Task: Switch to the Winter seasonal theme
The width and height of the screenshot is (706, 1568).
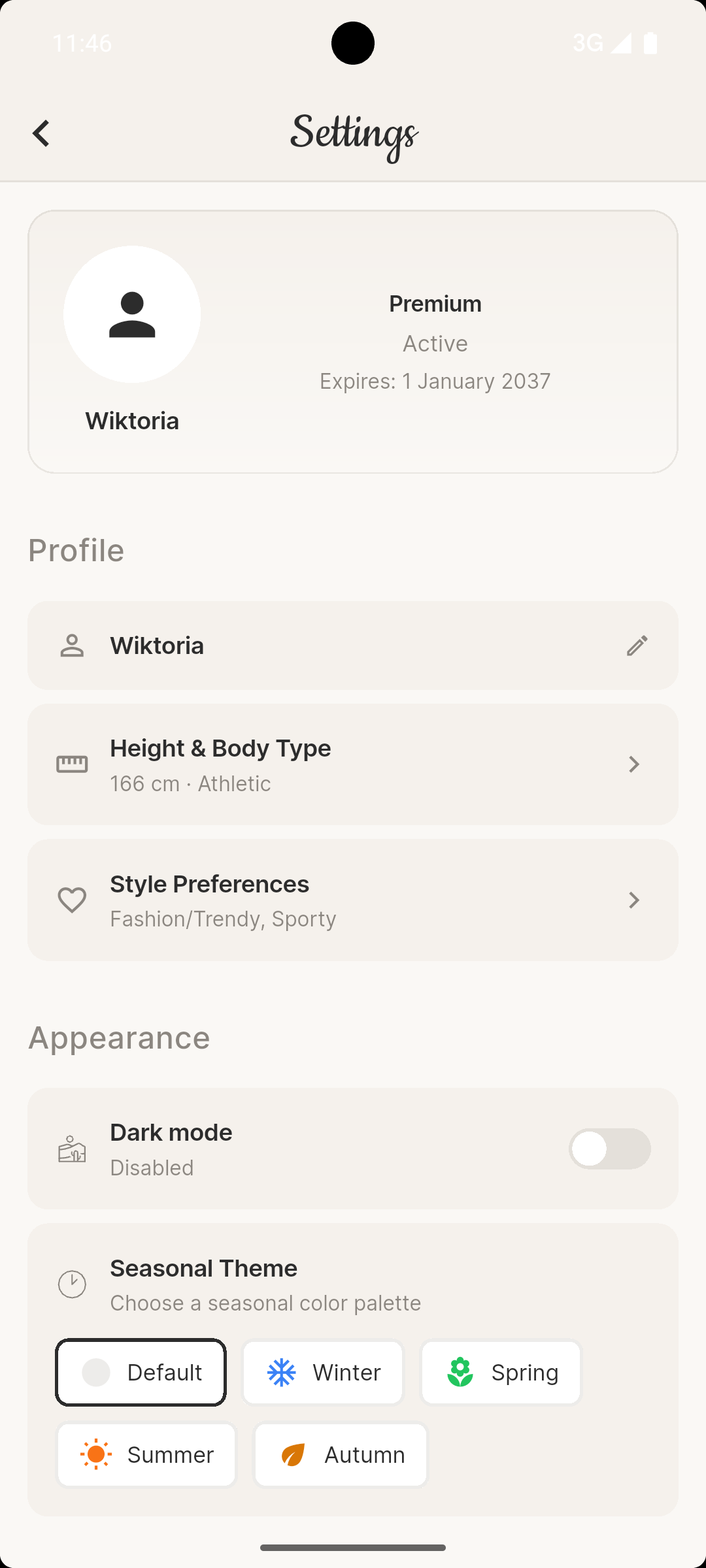Action: 322,1372
